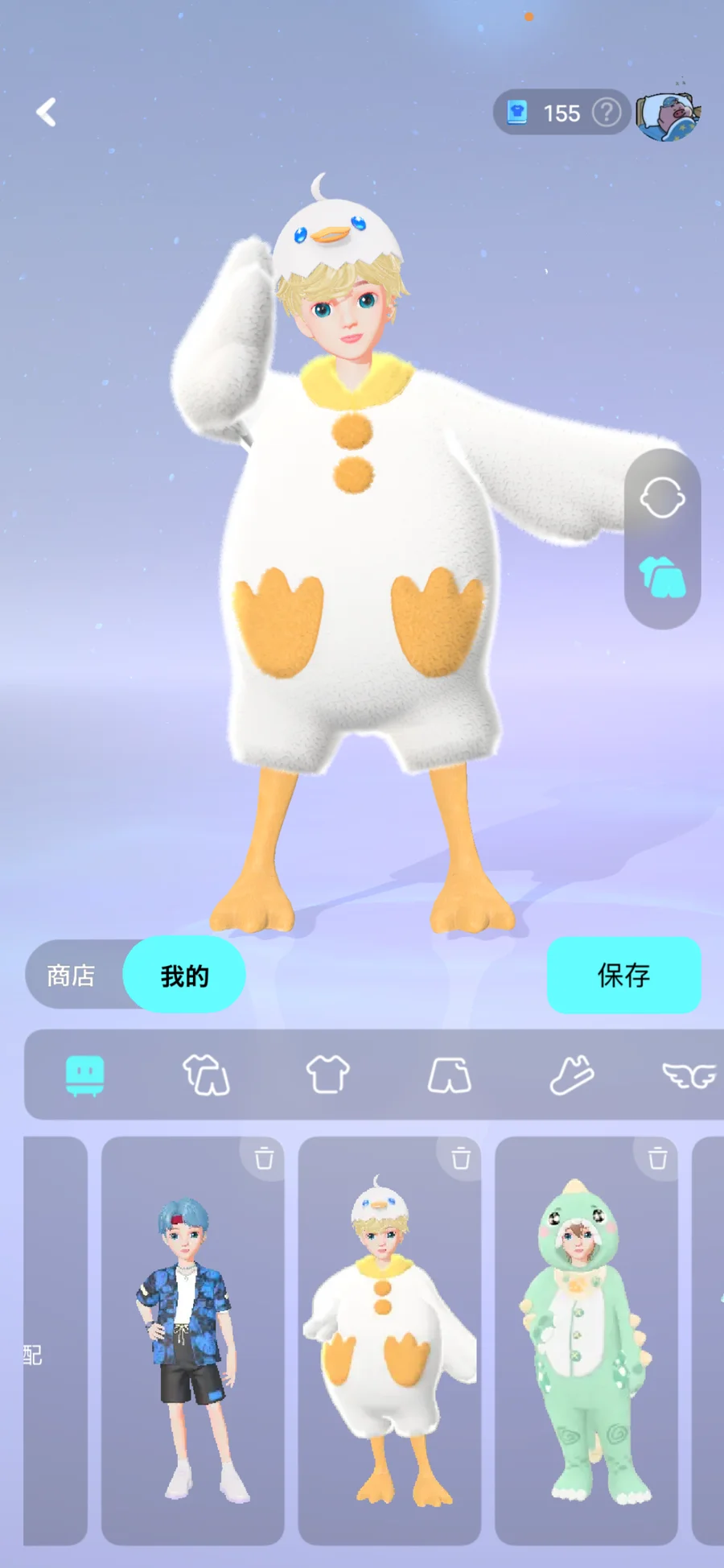Open the wings accessory category
Viewport: 724px width, 1568px height.
(x=689, y=1075)
